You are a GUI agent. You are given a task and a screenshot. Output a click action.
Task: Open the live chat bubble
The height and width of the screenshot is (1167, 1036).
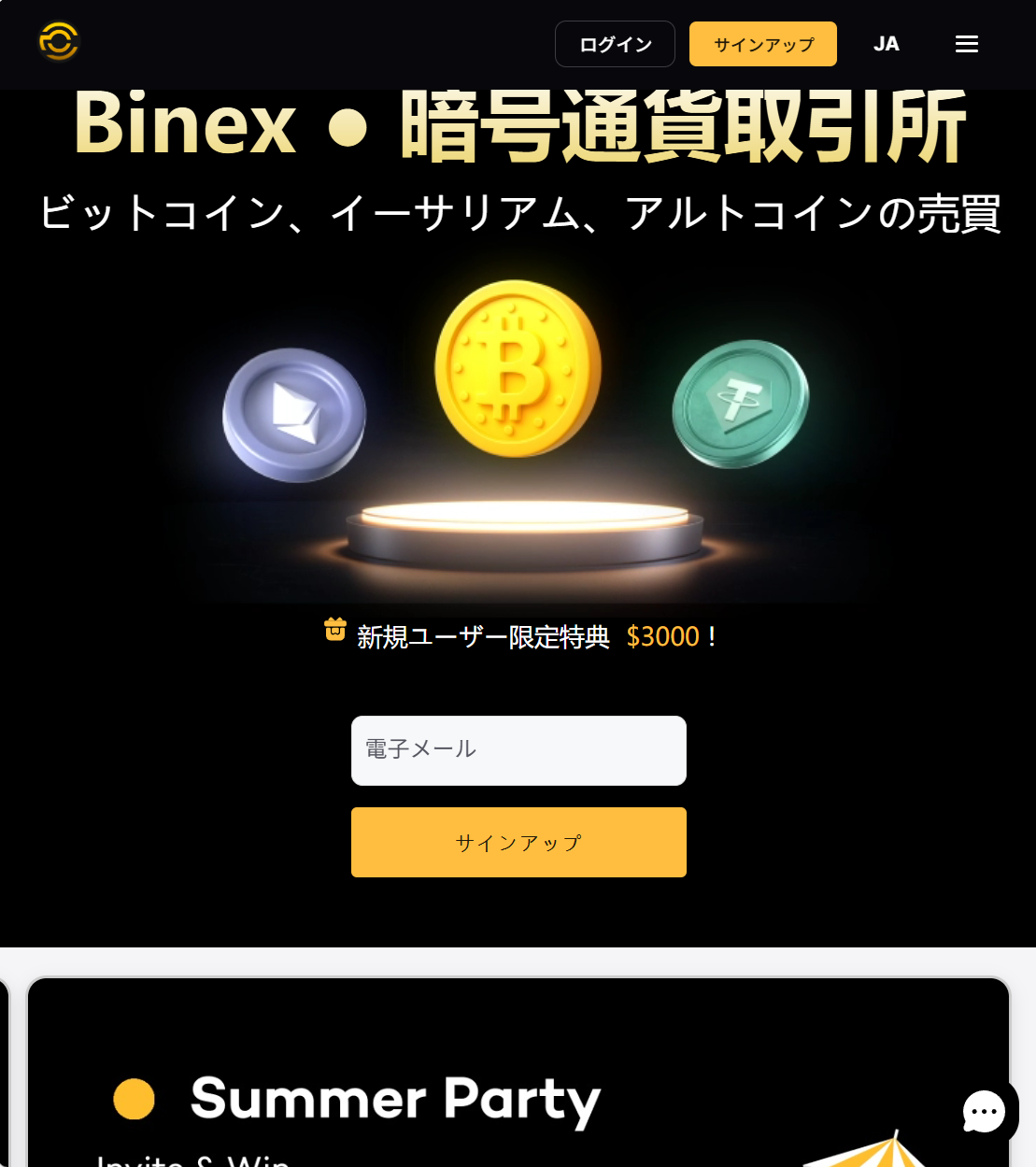(984, 1112)
